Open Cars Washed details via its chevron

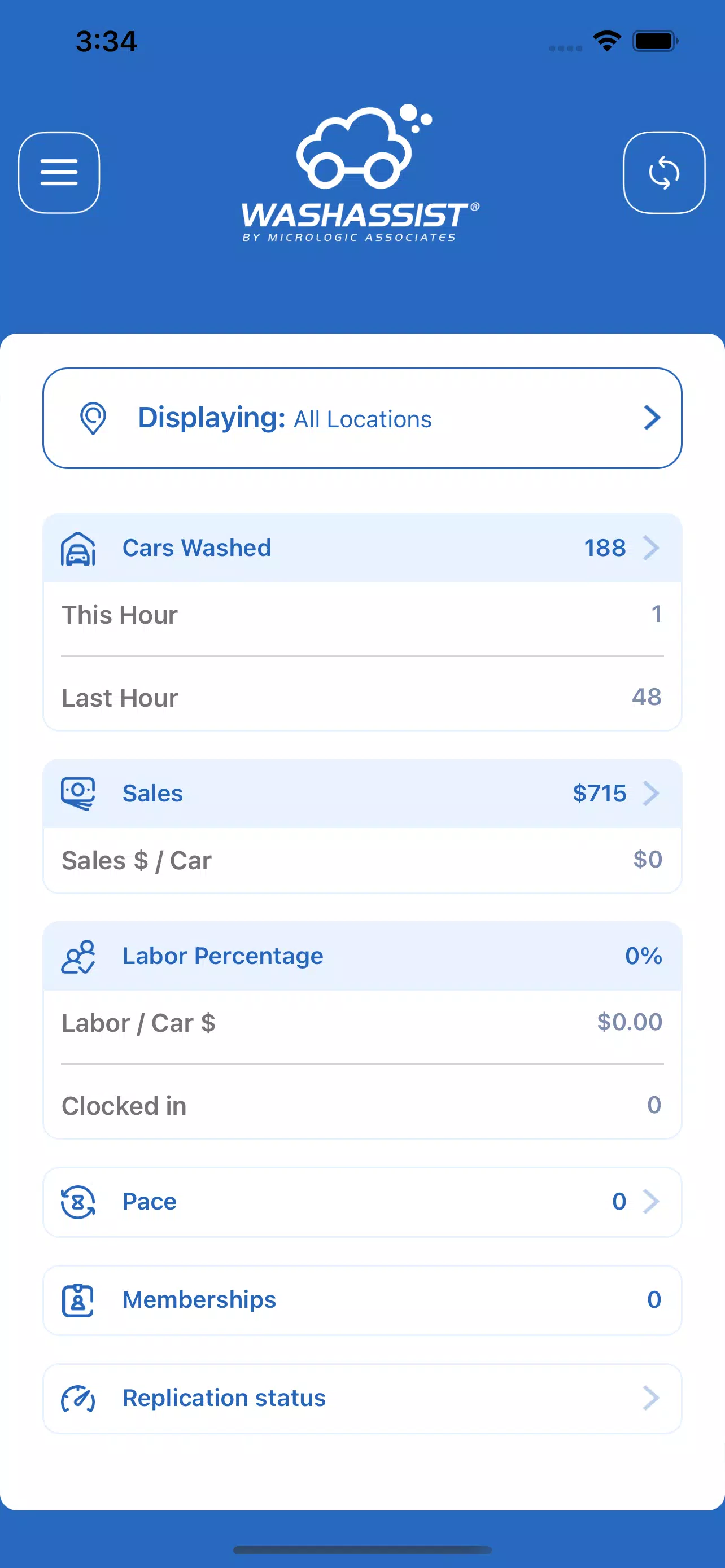point(652,547)
